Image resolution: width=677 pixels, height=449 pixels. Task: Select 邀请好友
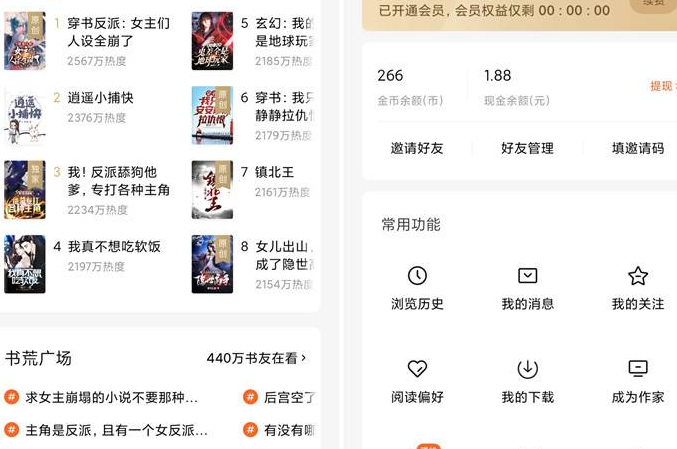tap(417, 148)
